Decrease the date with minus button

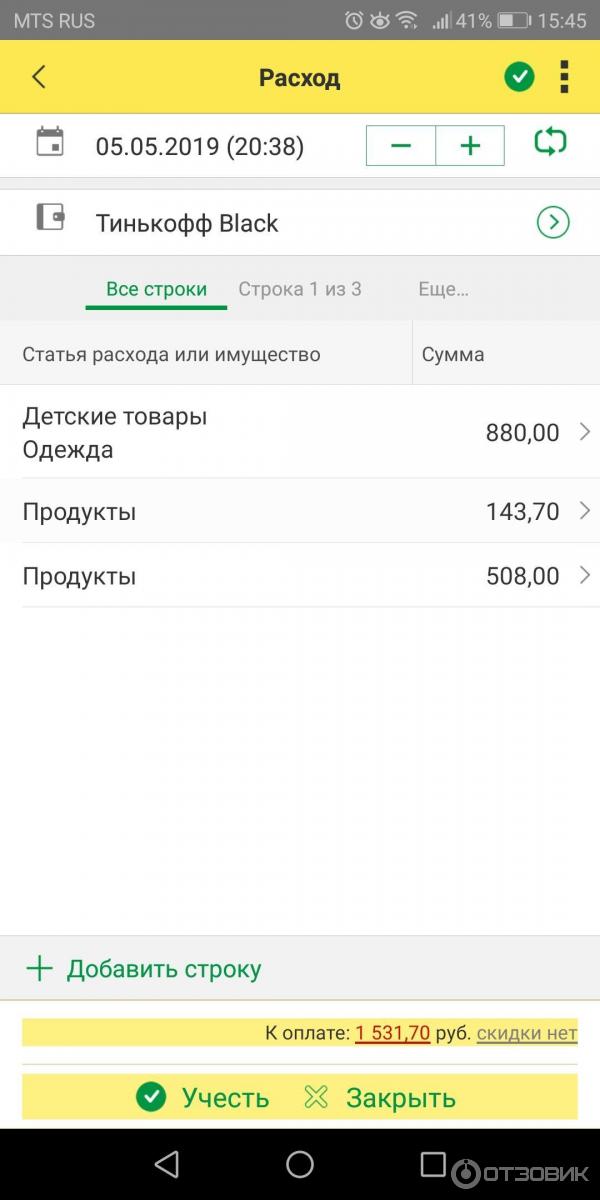[401, 146]
